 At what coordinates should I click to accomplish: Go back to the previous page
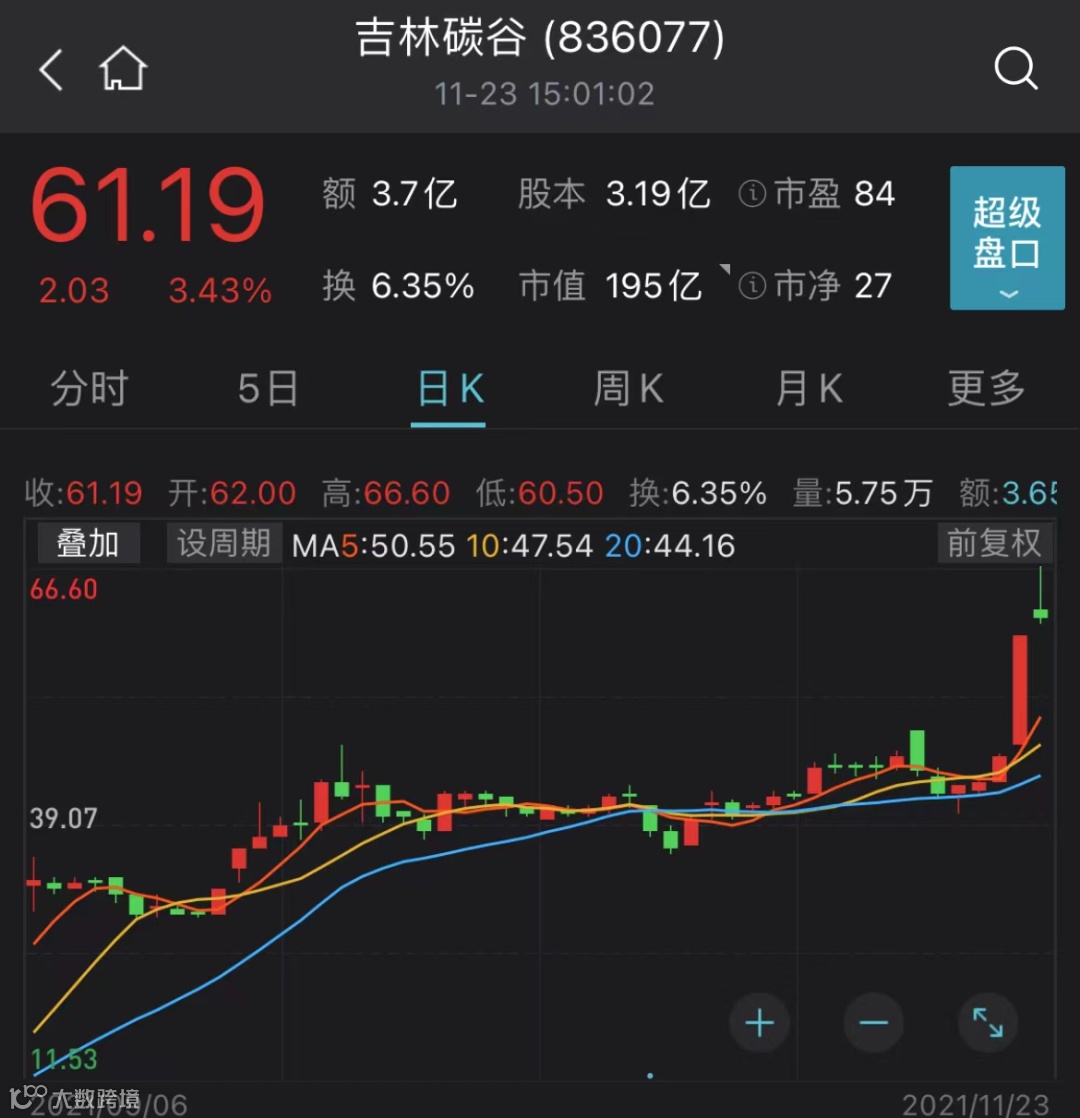pos(50,70)
